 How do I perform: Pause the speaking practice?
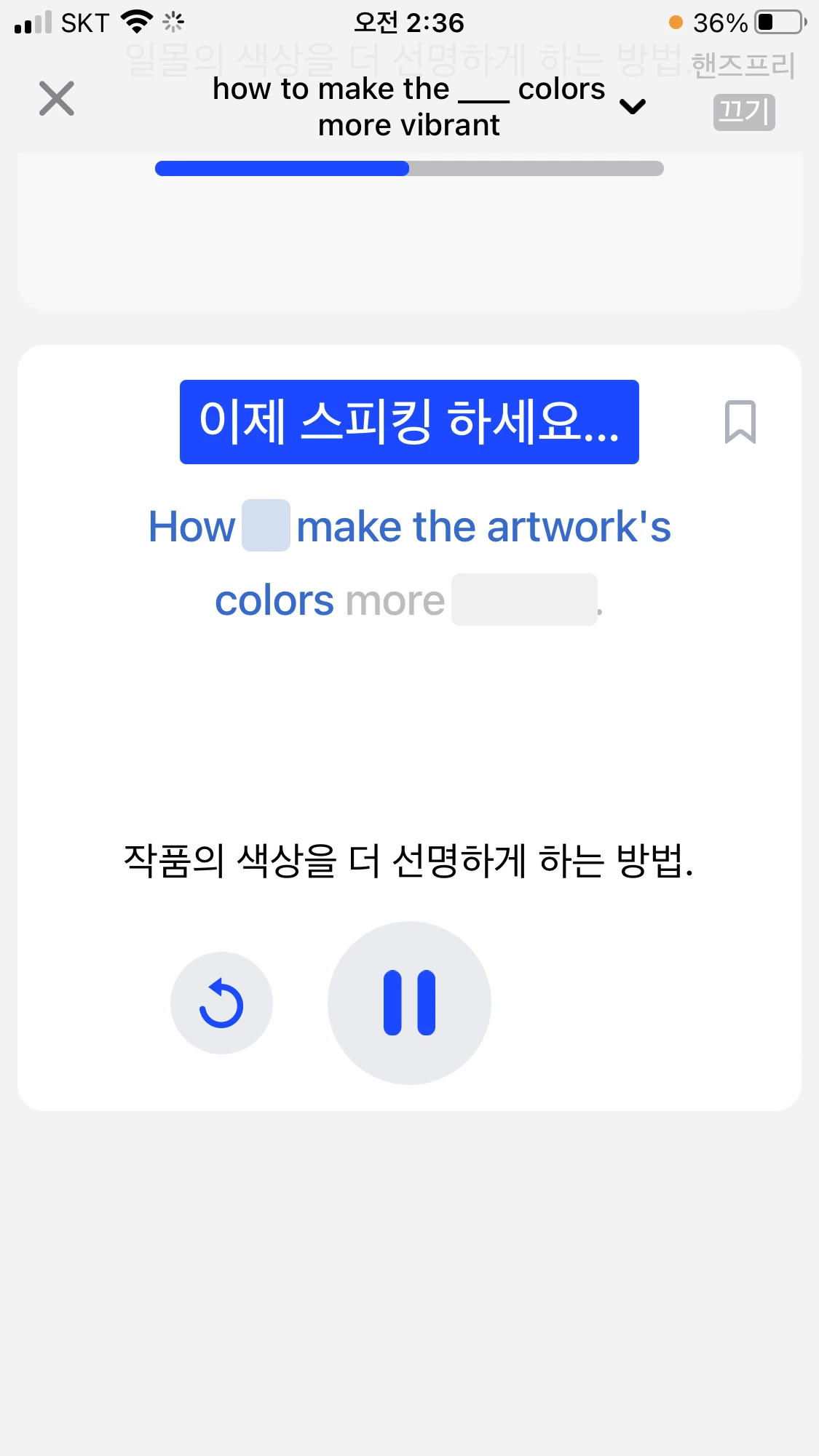tap(409, 1003)
